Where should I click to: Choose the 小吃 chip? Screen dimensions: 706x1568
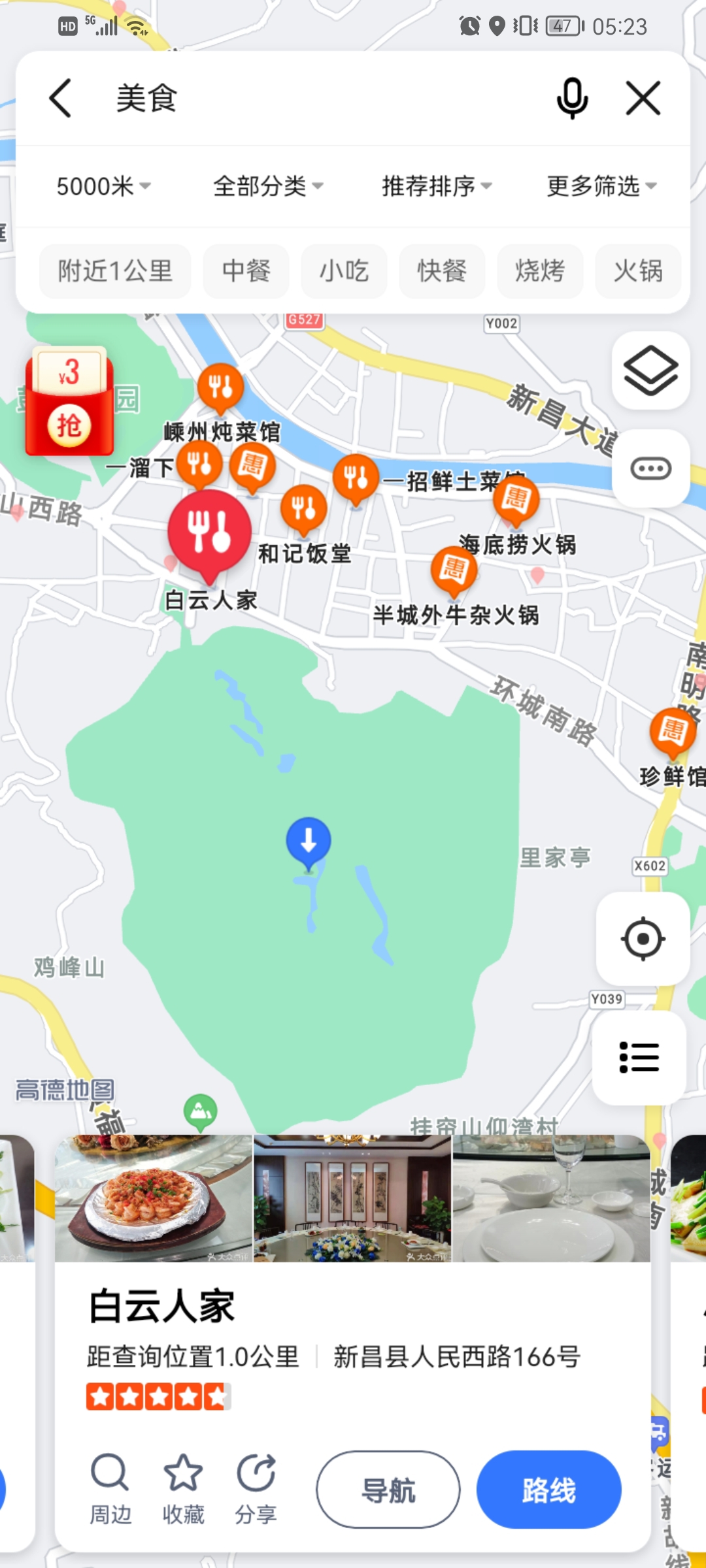coord(344,271)
